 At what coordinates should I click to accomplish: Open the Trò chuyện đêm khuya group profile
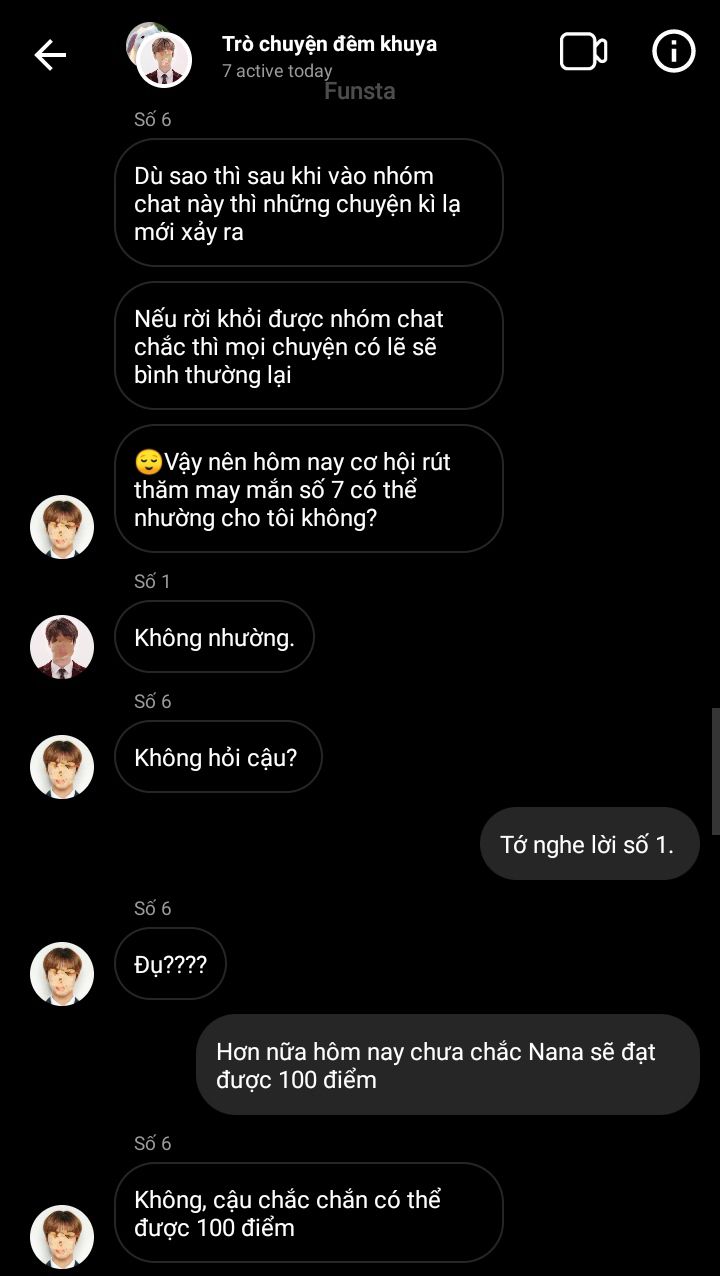[x=328, y=45]
